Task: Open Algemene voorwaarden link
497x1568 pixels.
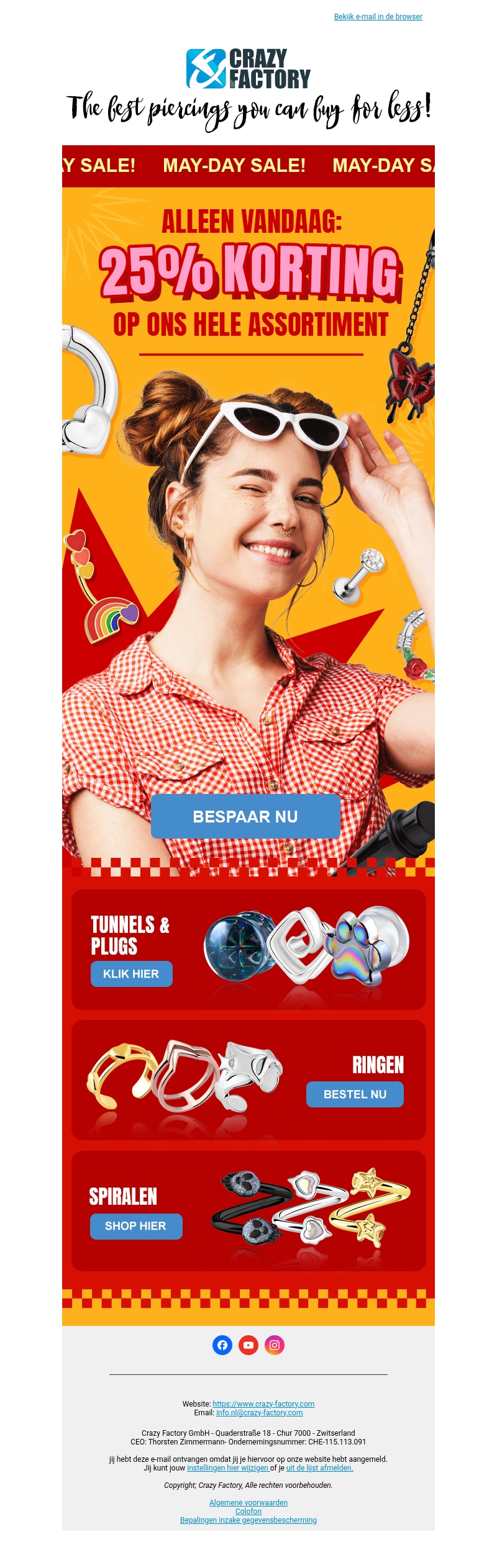Action: tap(248, 1503)
